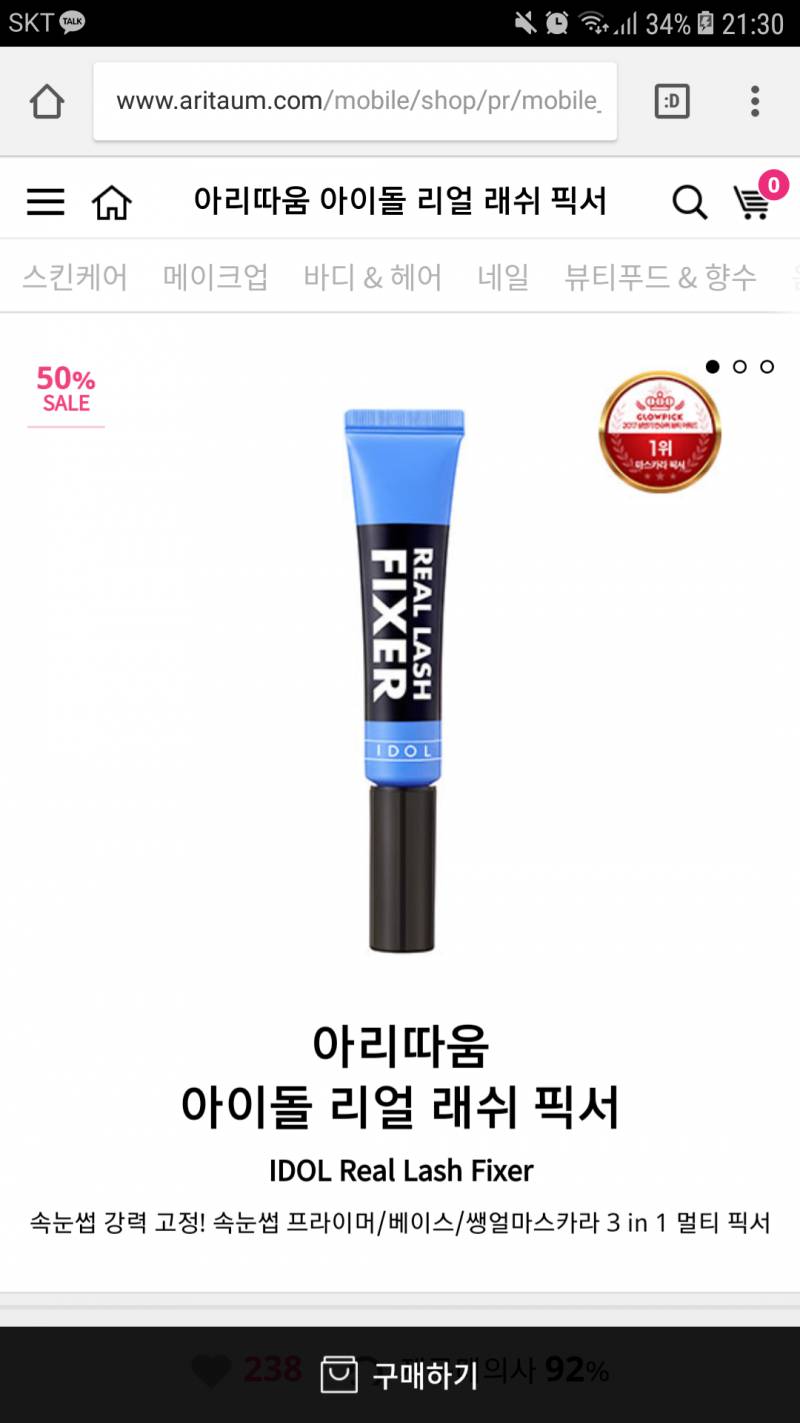Jump to the second product image dot
Image resolution: width=800 pixels, height=1423 pixels.
(x=740, y=367)
